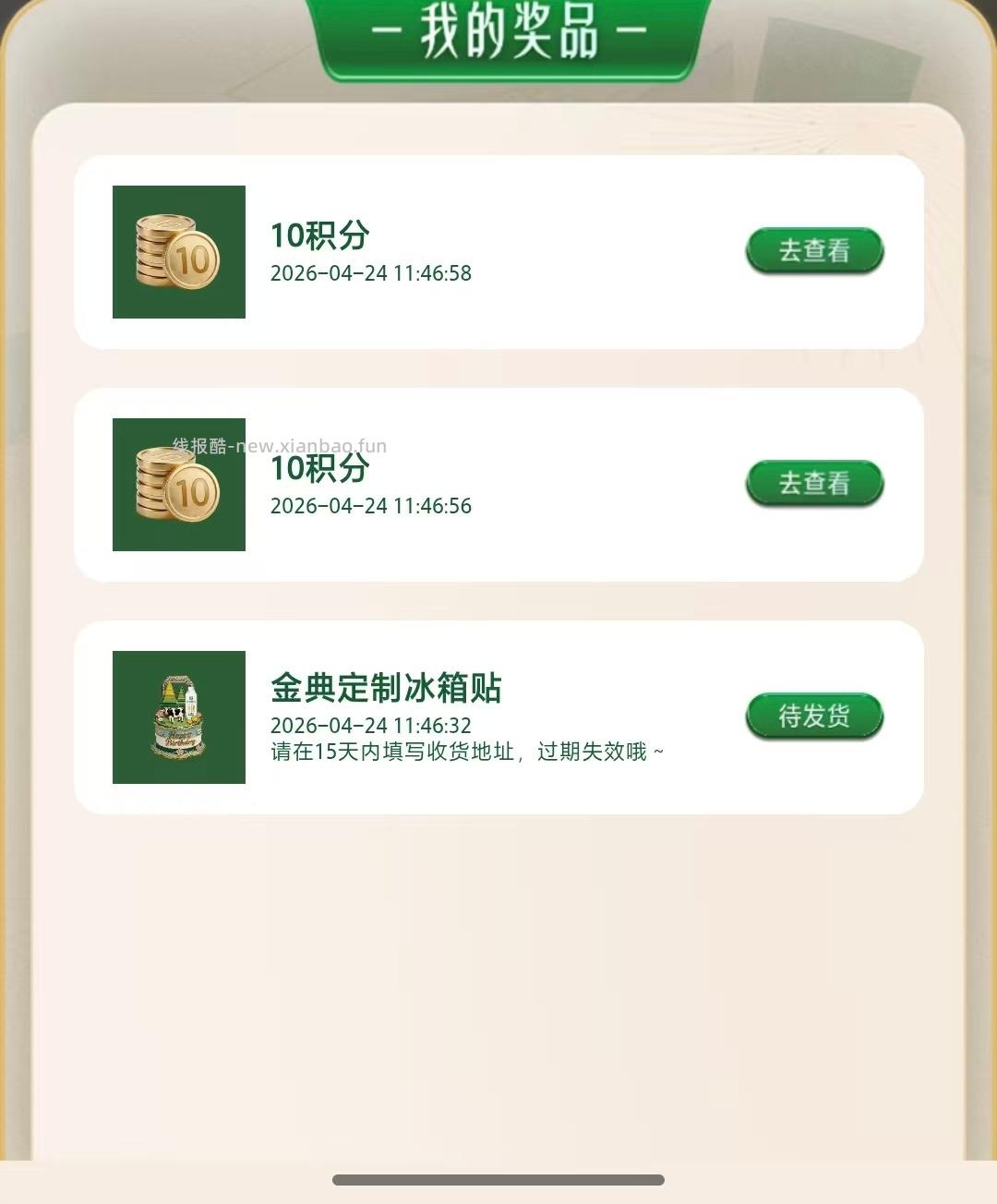Click the coin icon on second 10积分 card
This screenshot has height=1204, width=997.
(x=177, y=484)
